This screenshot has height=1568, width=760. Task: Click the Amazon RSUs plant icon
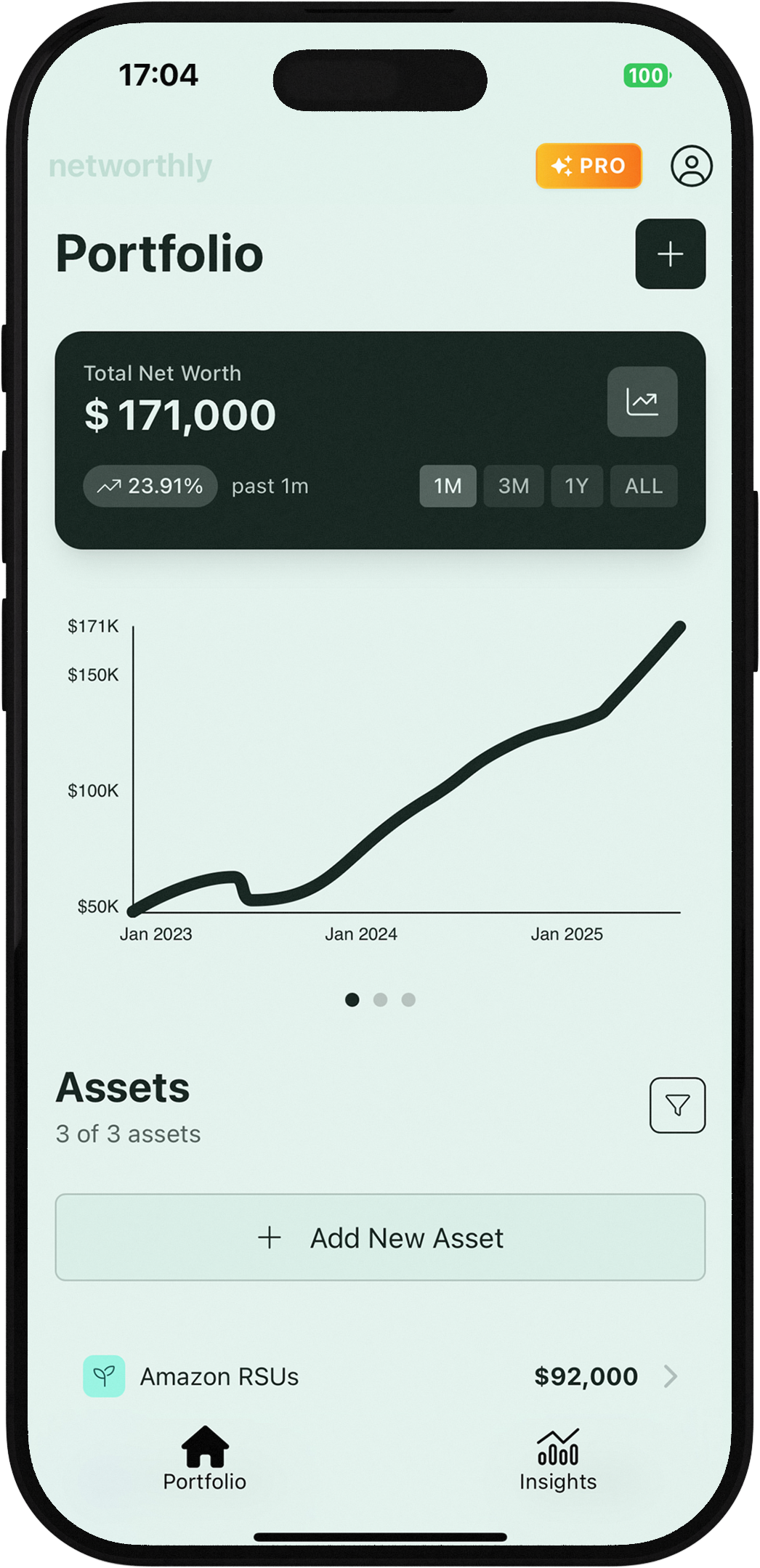pos(104,1375)
